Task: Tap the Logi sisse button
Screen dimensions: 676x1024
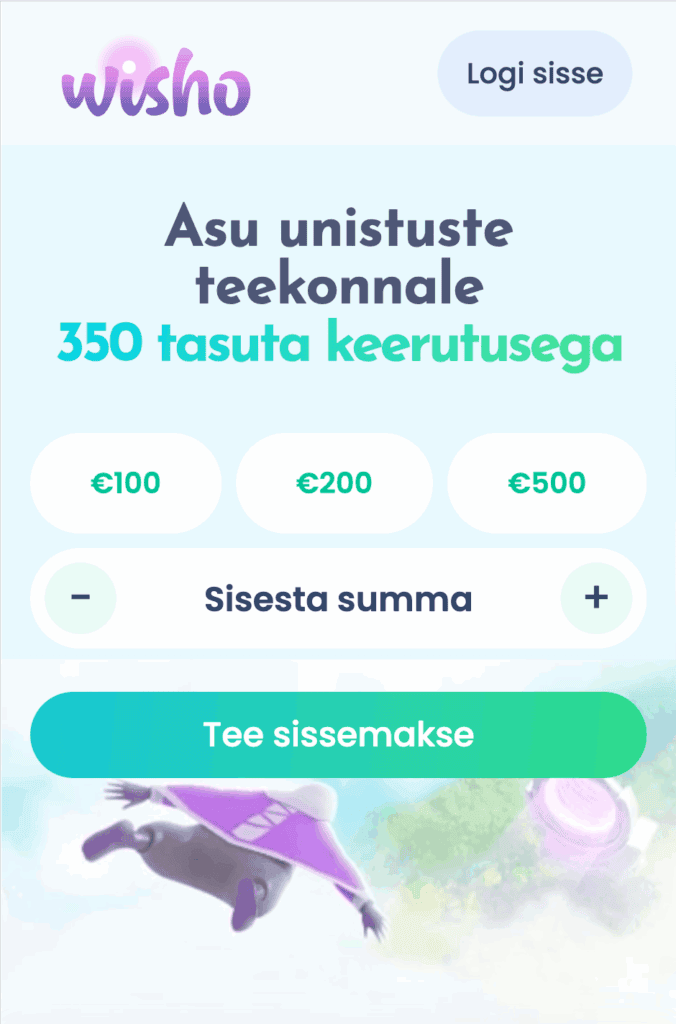Action: [535, 74]
